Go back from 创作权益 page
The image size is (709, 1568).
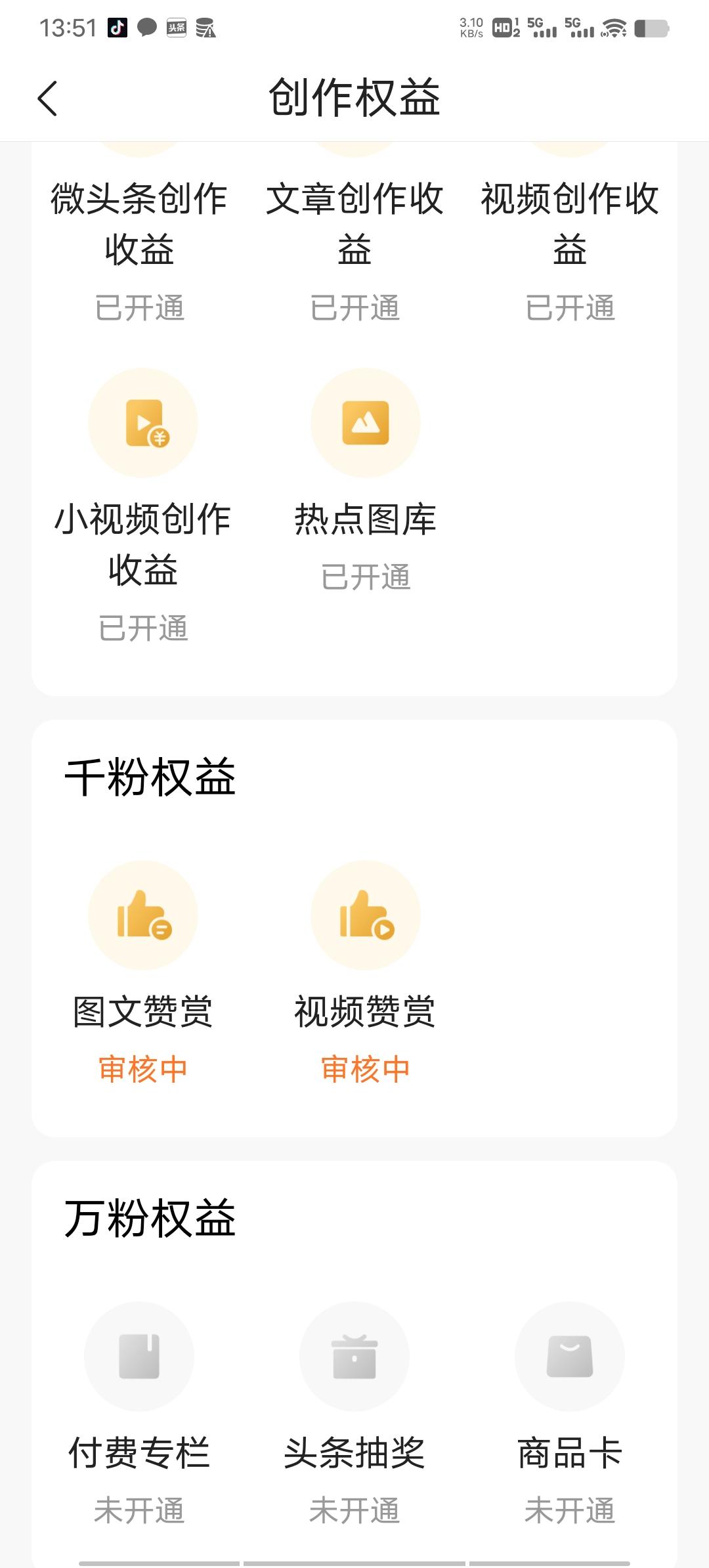47,98
